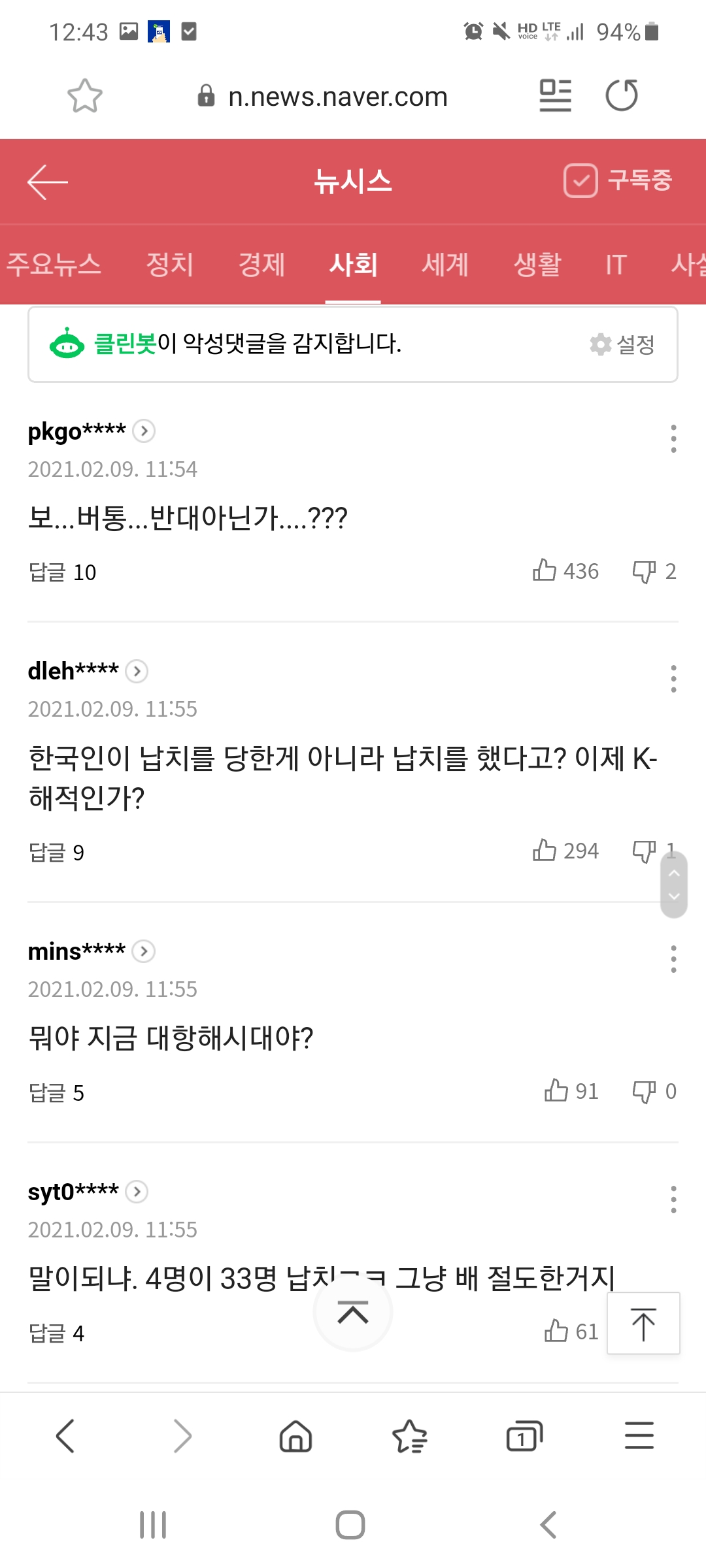Like the dleh**** comment
Screen dimensions: 706x1568
[x=565, y=851]
